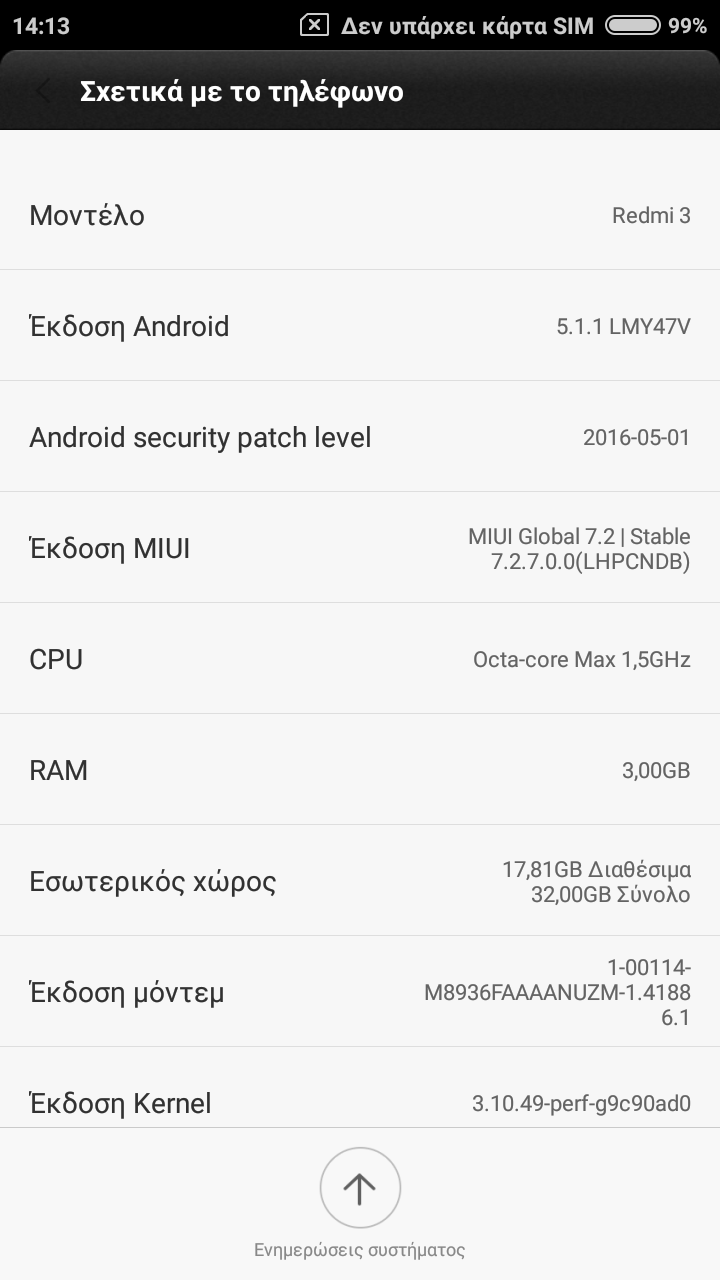Go back from Σχετικά με το τηλέφωνο
The height and width of the screenshot is (1280, 720).
(42, 92)
